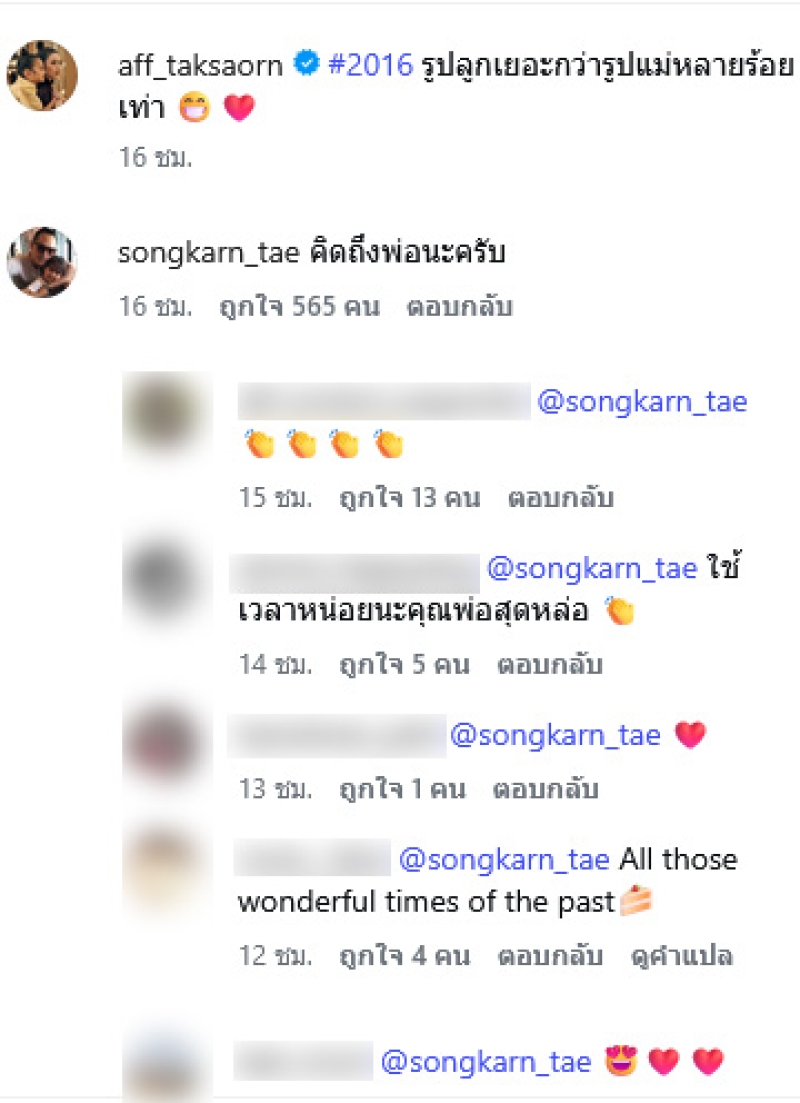This screenshot has height=1103, width=800.
Task: View 4 likes on the English comment
Action: (404, 955)
